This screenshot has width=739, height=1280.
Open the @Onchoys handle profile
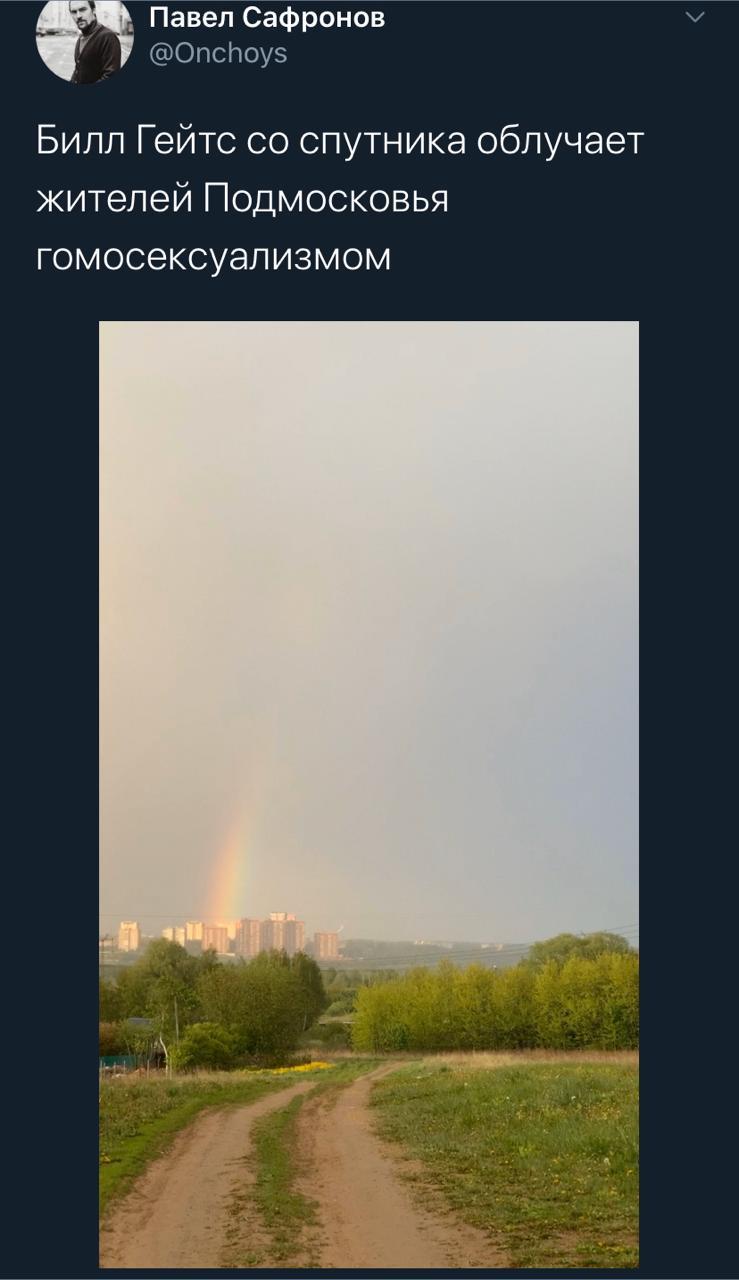(217, 54)
